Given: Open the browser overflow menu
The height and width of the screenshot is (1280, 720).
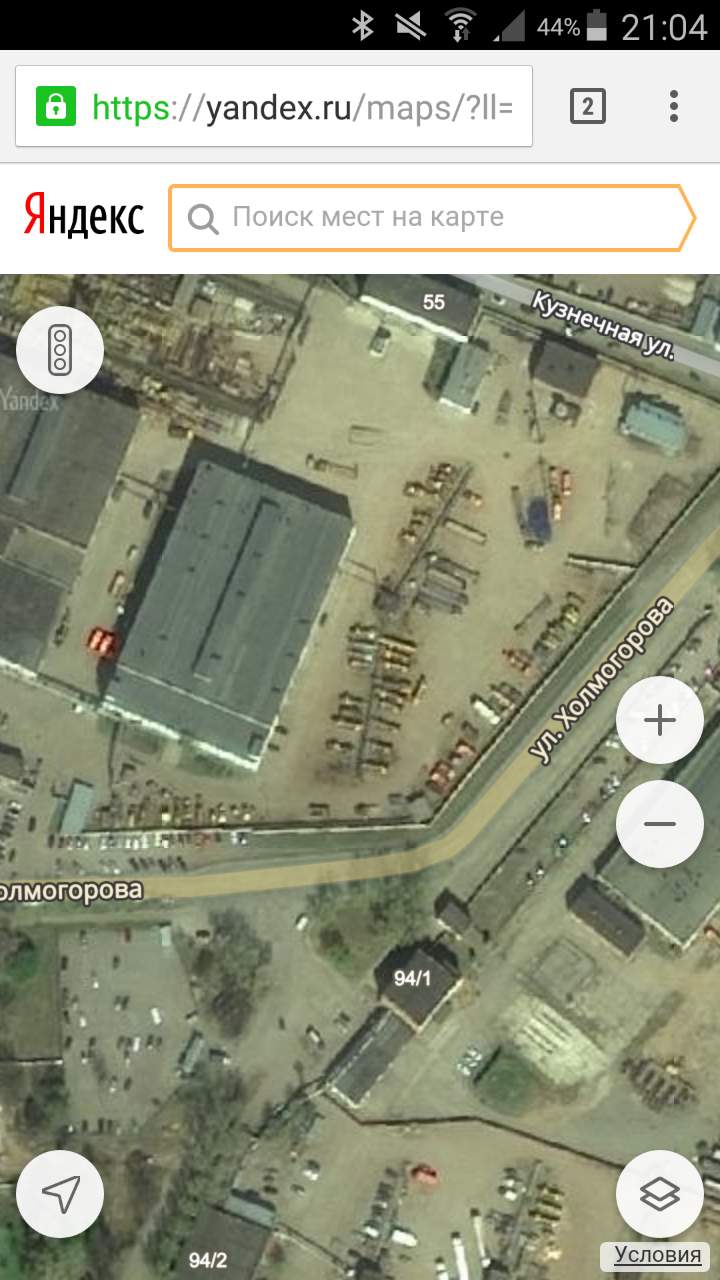Looking at the screenshot, I should point(674,106).
